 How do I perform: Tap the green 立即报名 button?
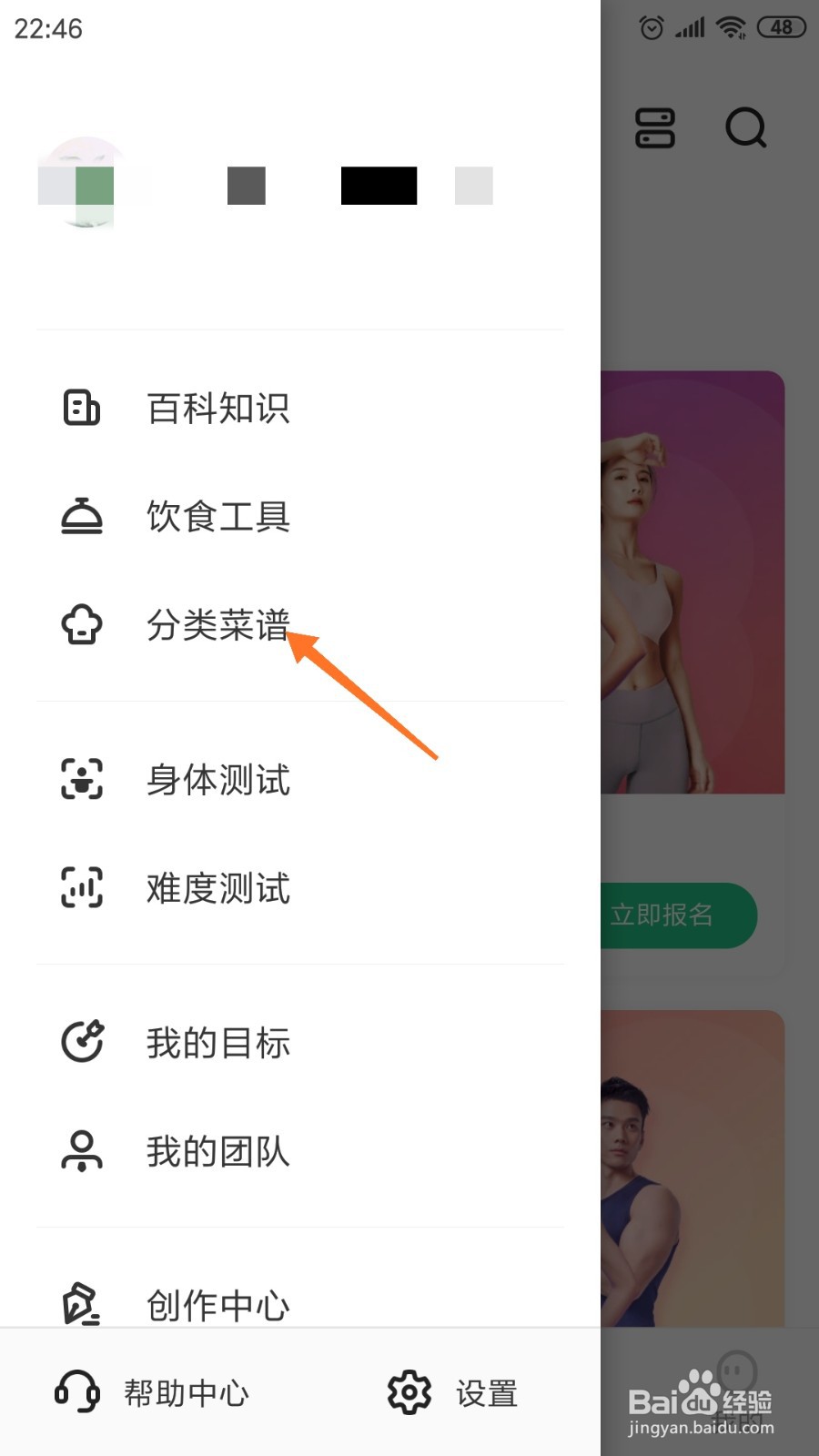pos(677,916)
